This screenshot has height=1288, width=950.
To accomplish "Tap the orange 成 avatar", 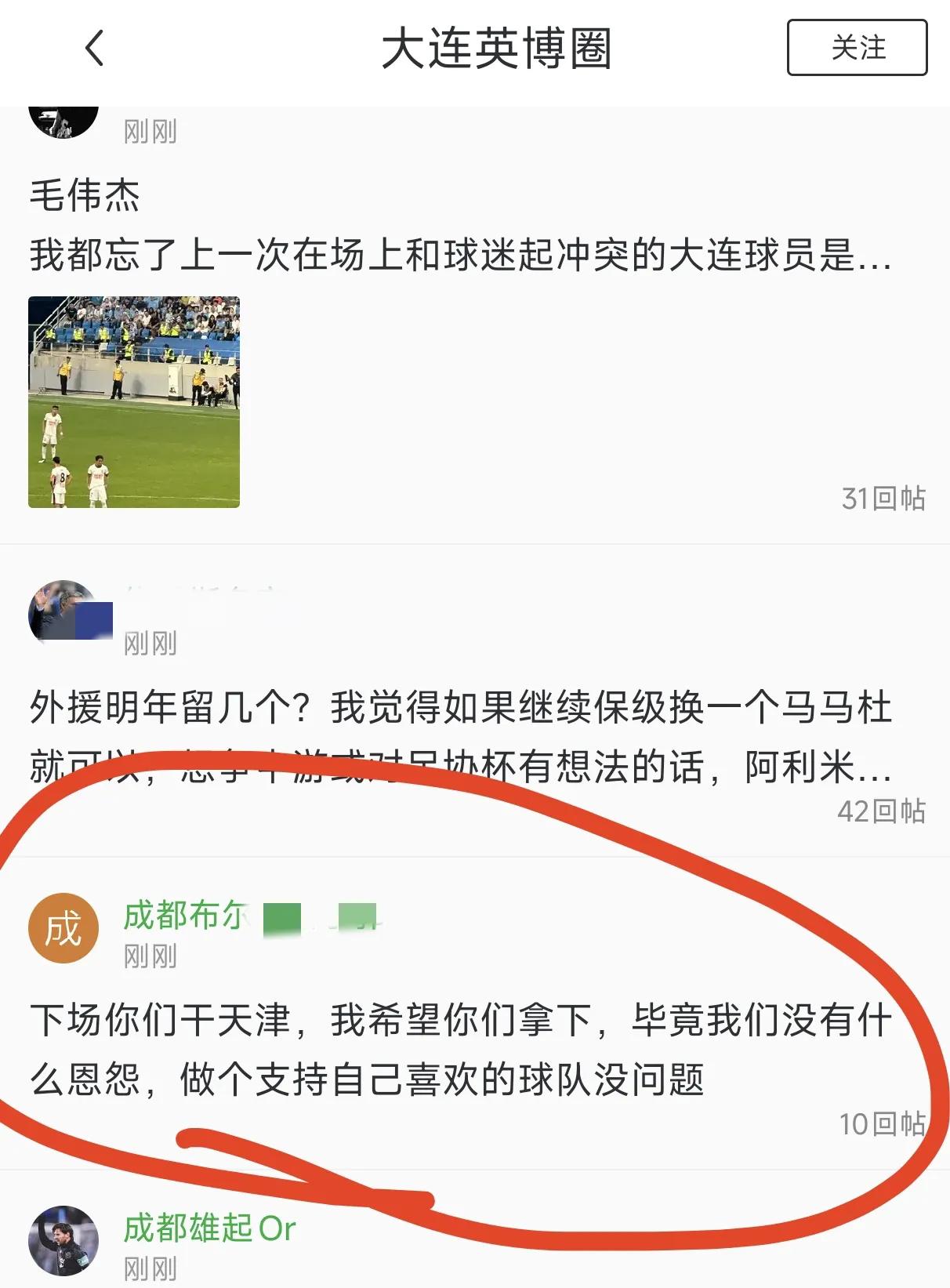I will [x=63, y=929].
